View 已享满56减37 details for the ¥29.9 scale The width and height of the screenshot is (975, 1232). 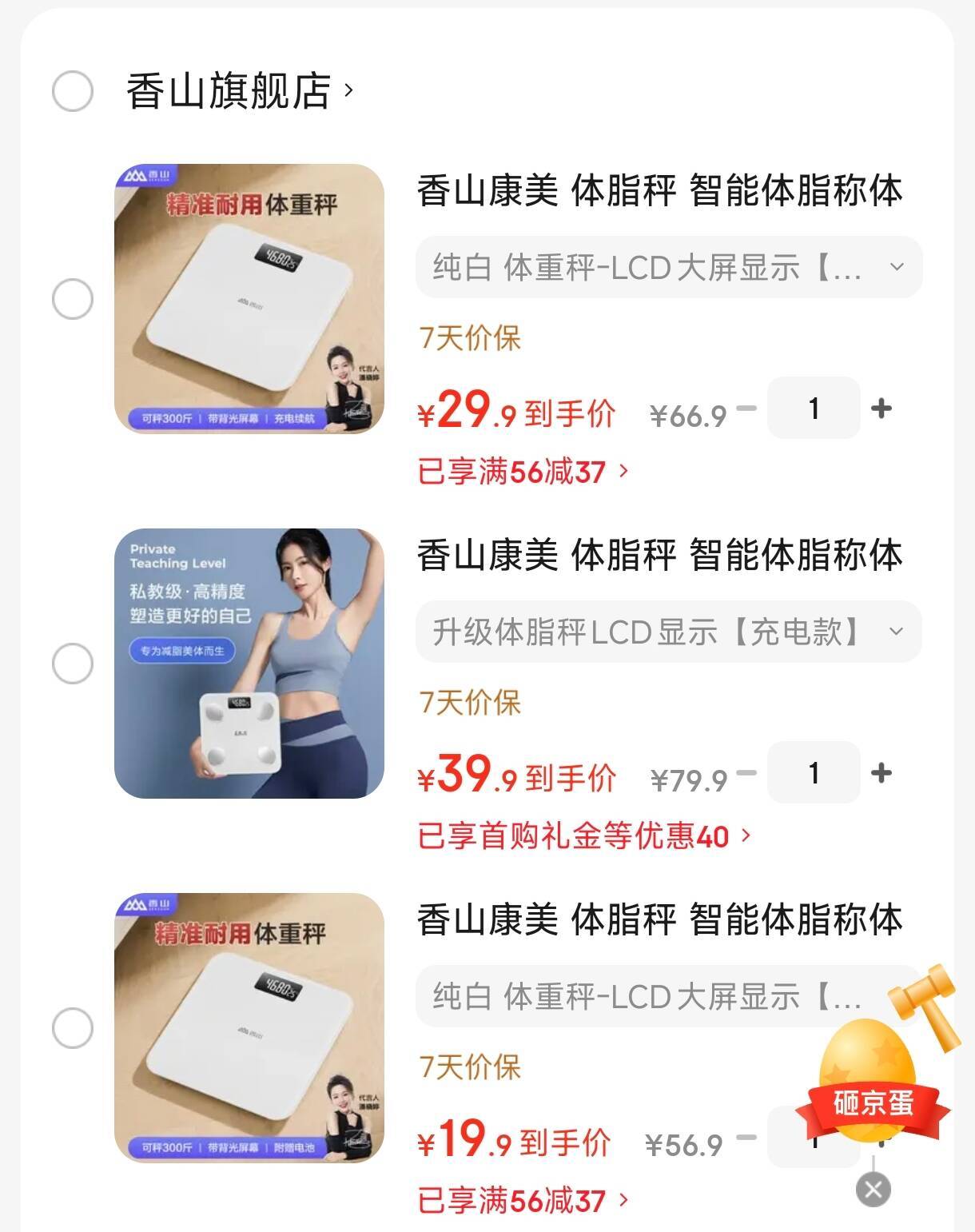pyautogui.click(x=523, y=472)
